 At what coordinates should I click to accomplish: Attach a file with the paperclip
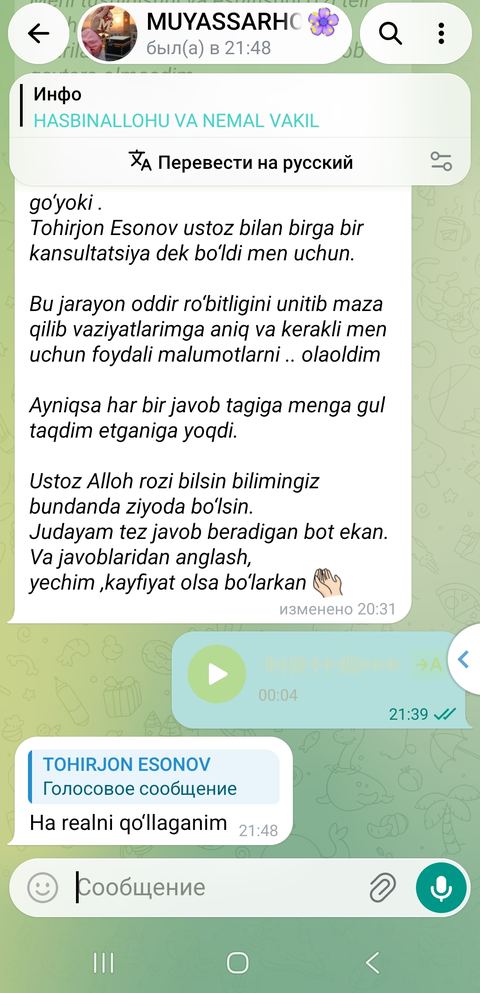pyautogui.click(x=382, y=887)
